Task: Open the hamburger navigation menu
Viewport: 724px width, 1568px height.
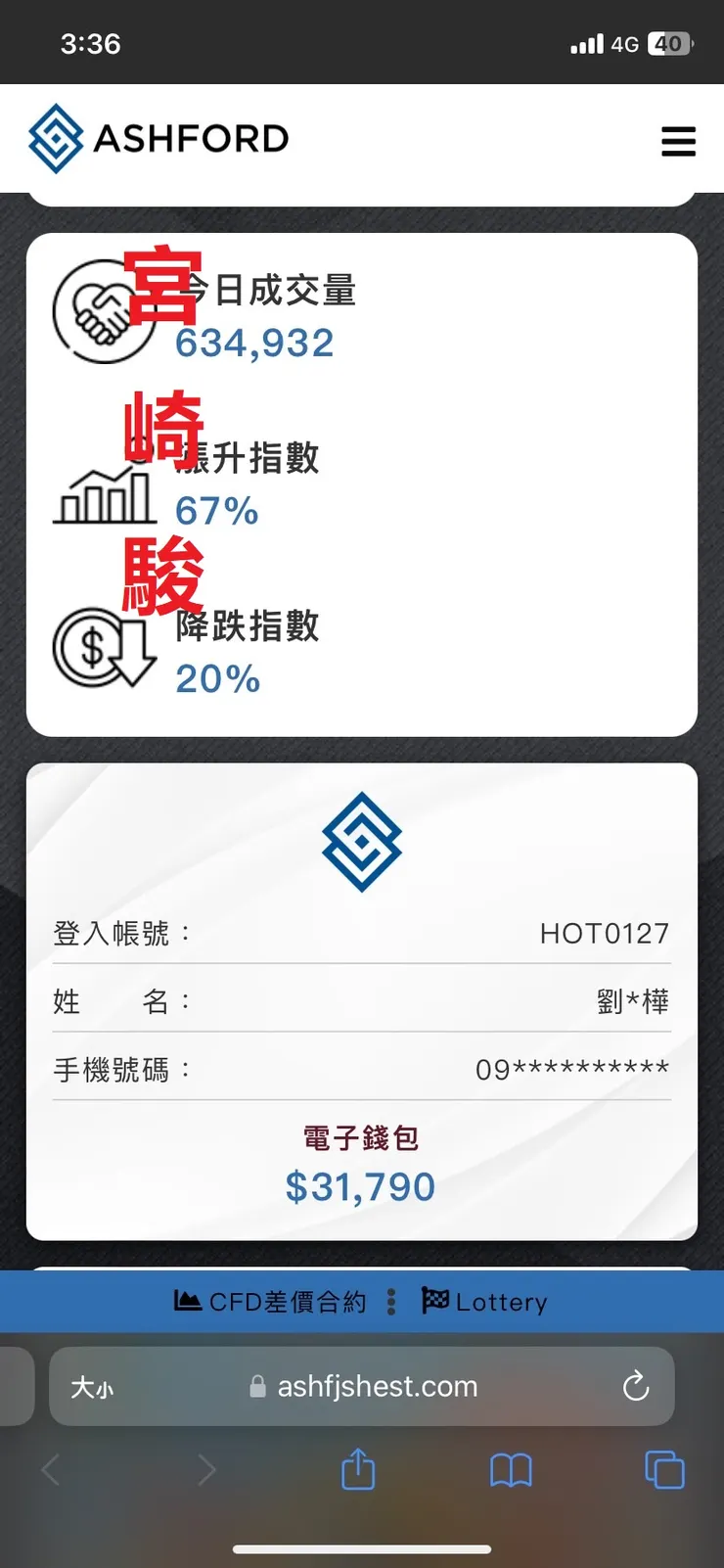Action: pos(678,141)
